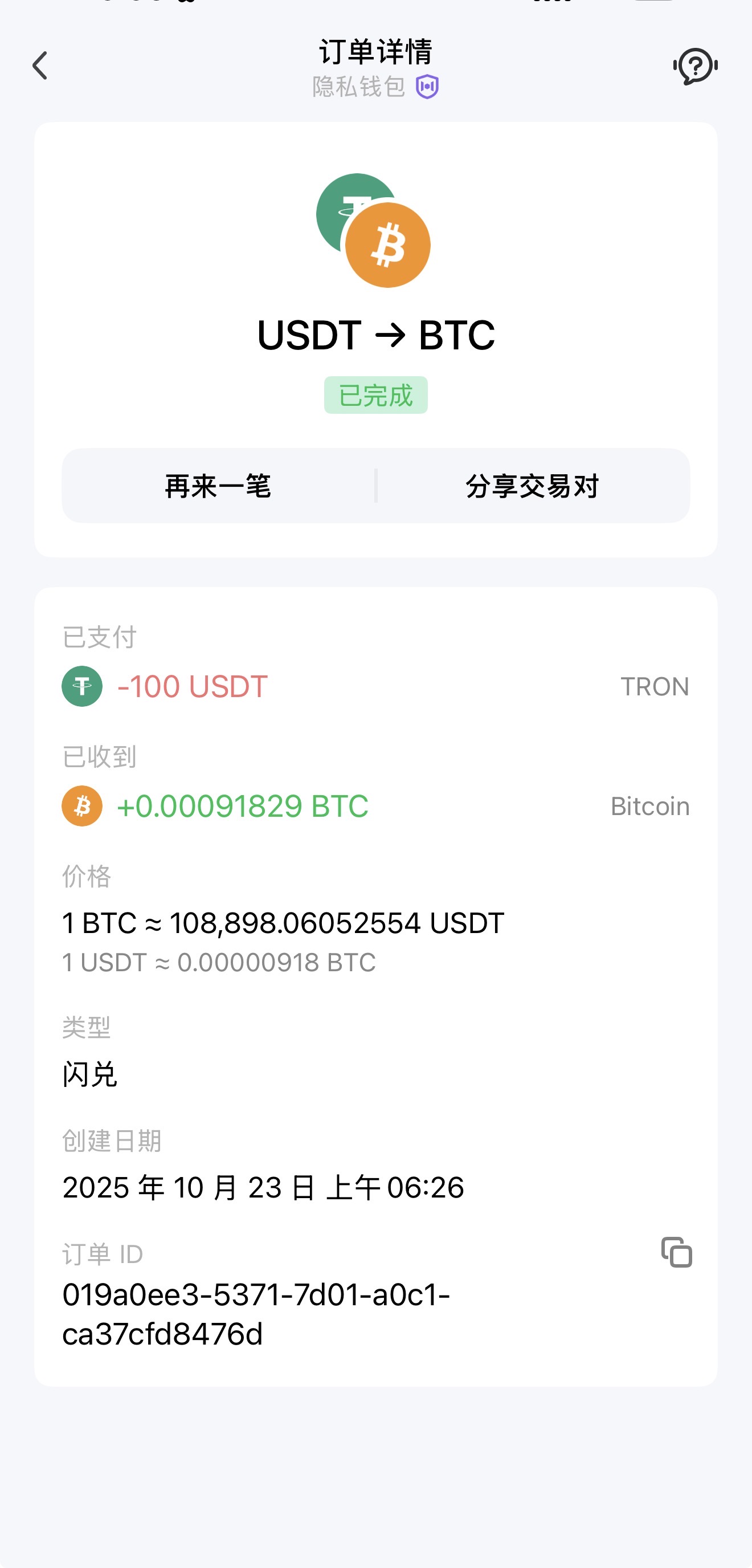Share the trading pair via 分享交易对

point(532,486)
